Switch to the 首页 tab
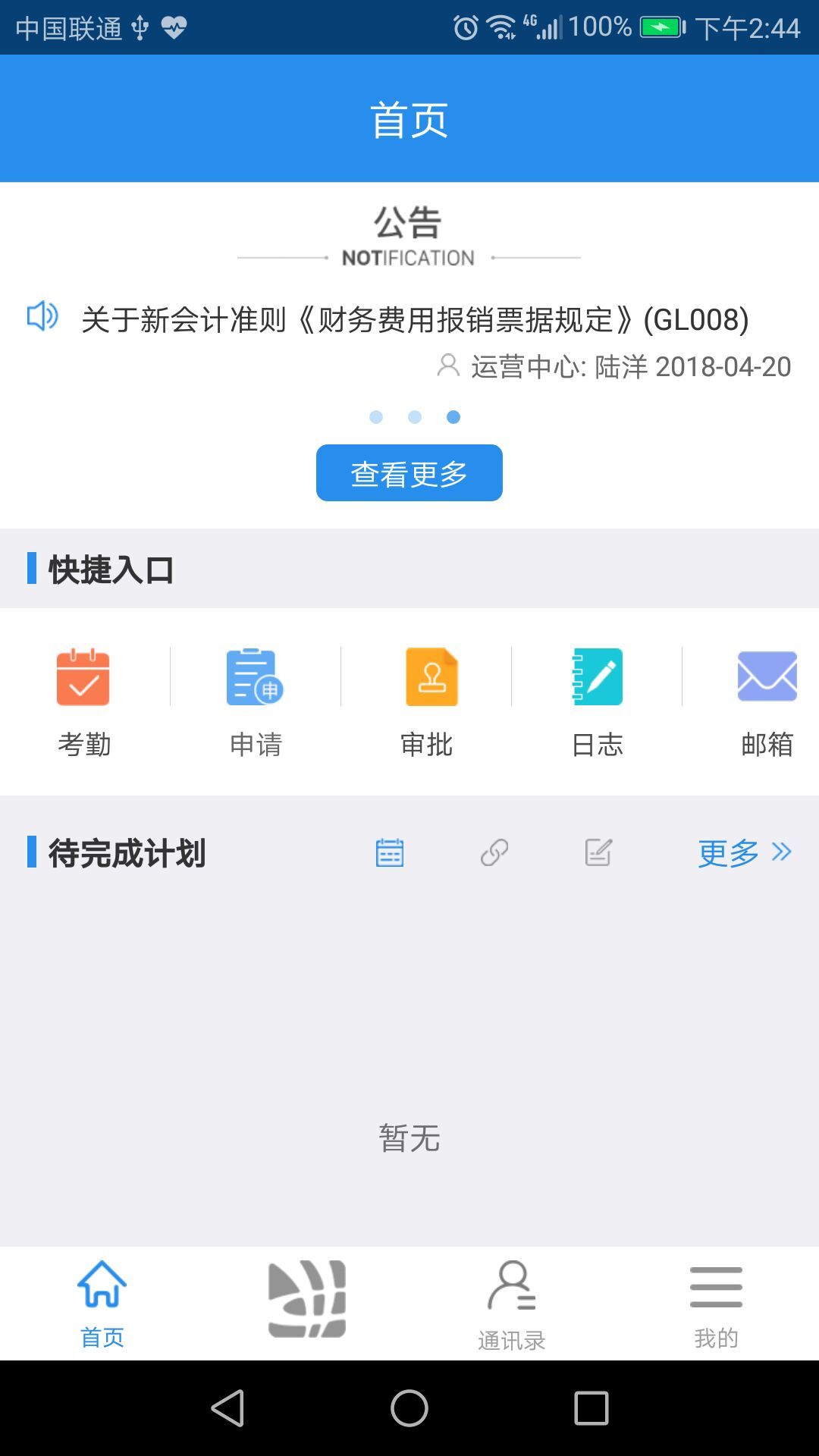The width and height of the screenshot is (819, 1456). (x=102, y=1304)
